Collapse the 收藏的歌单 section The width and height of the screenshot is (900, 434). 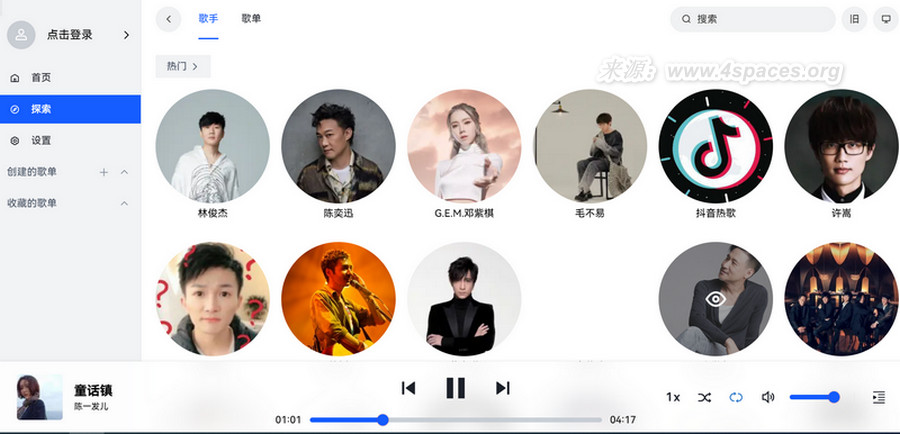point(125,204)
